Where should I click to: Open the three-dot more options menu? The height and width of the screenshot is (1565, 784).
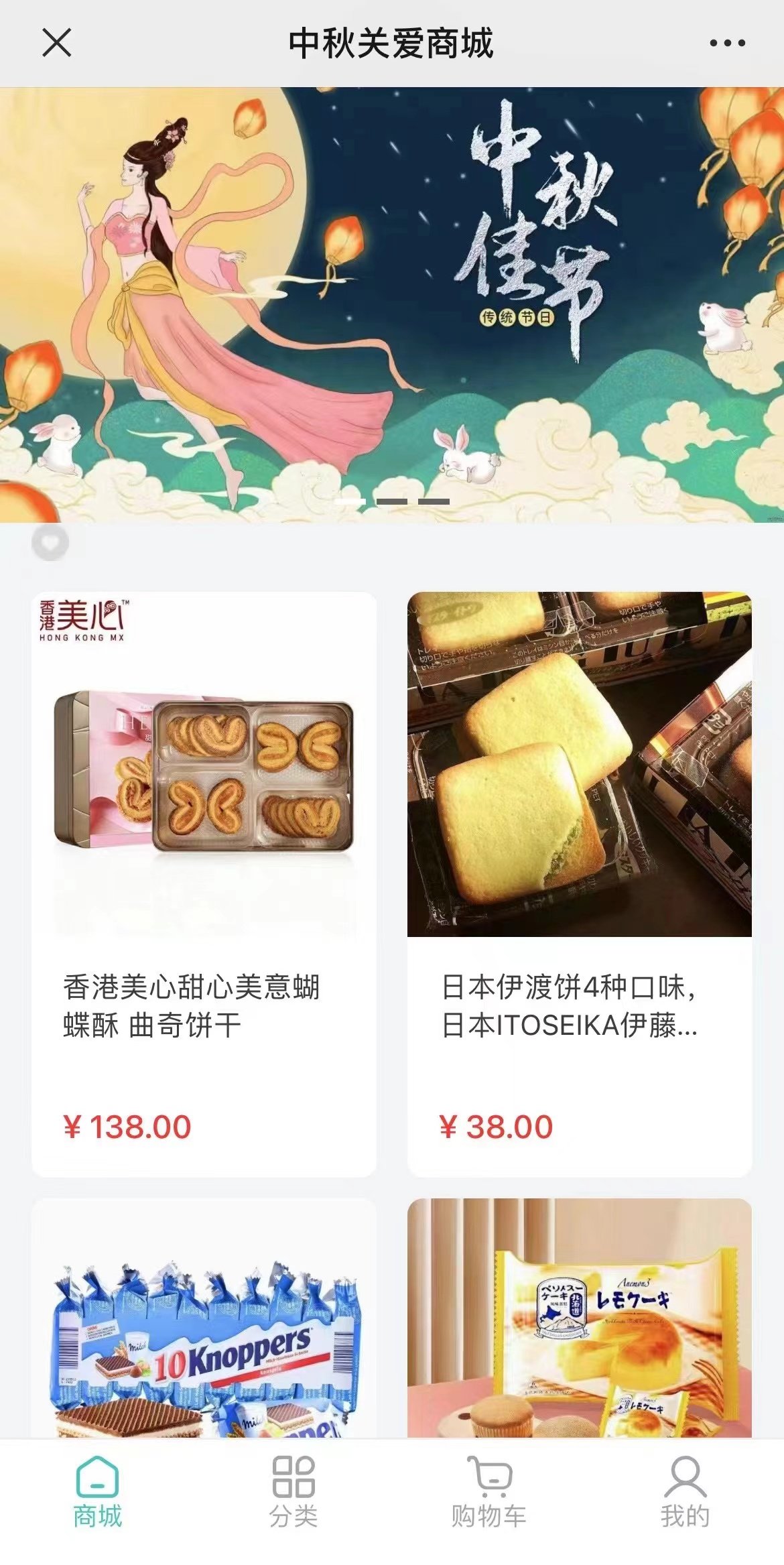[x=727, y=44]
